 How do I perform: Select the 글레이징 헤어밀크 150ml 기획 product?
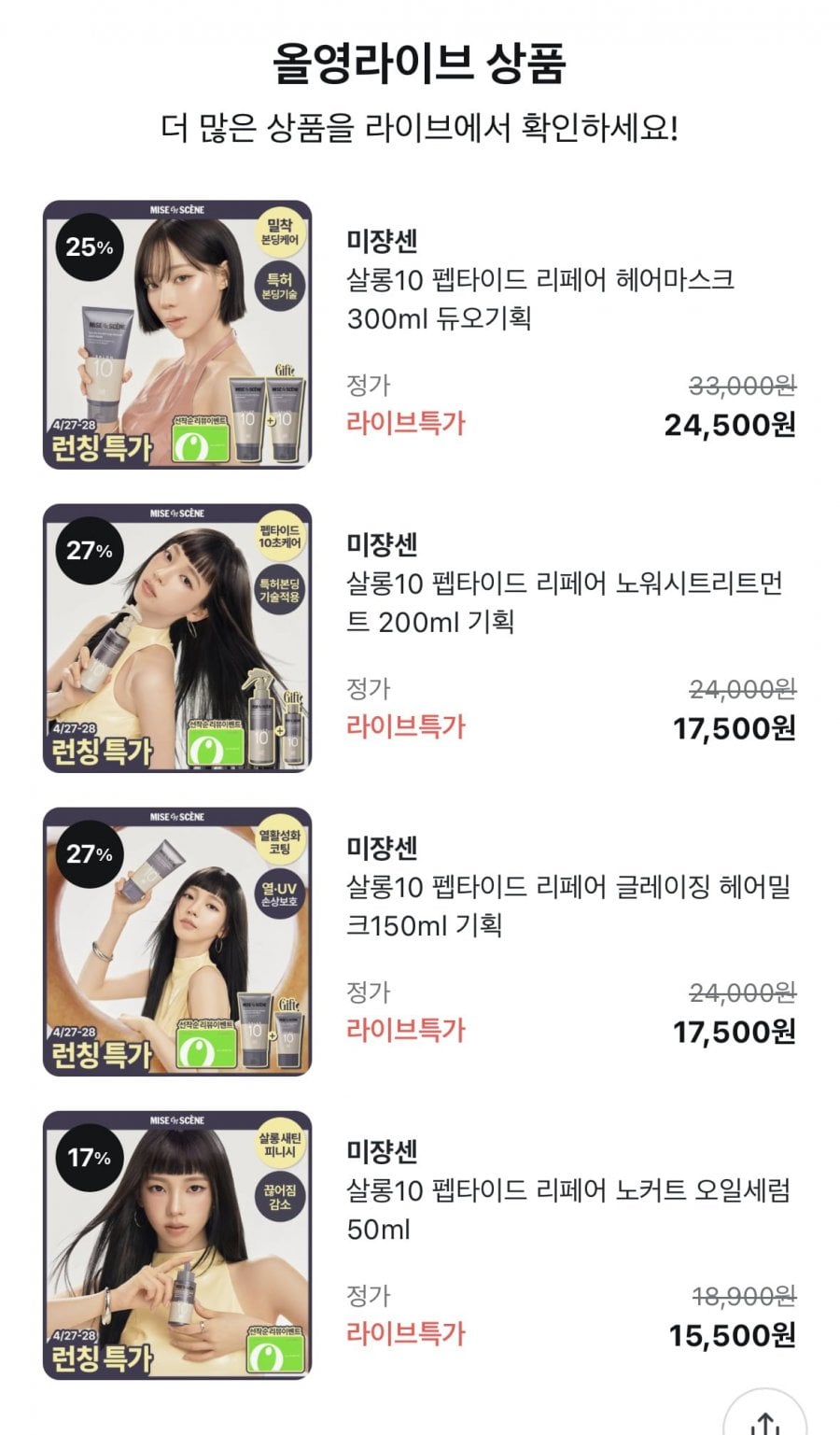click(567, 906)
